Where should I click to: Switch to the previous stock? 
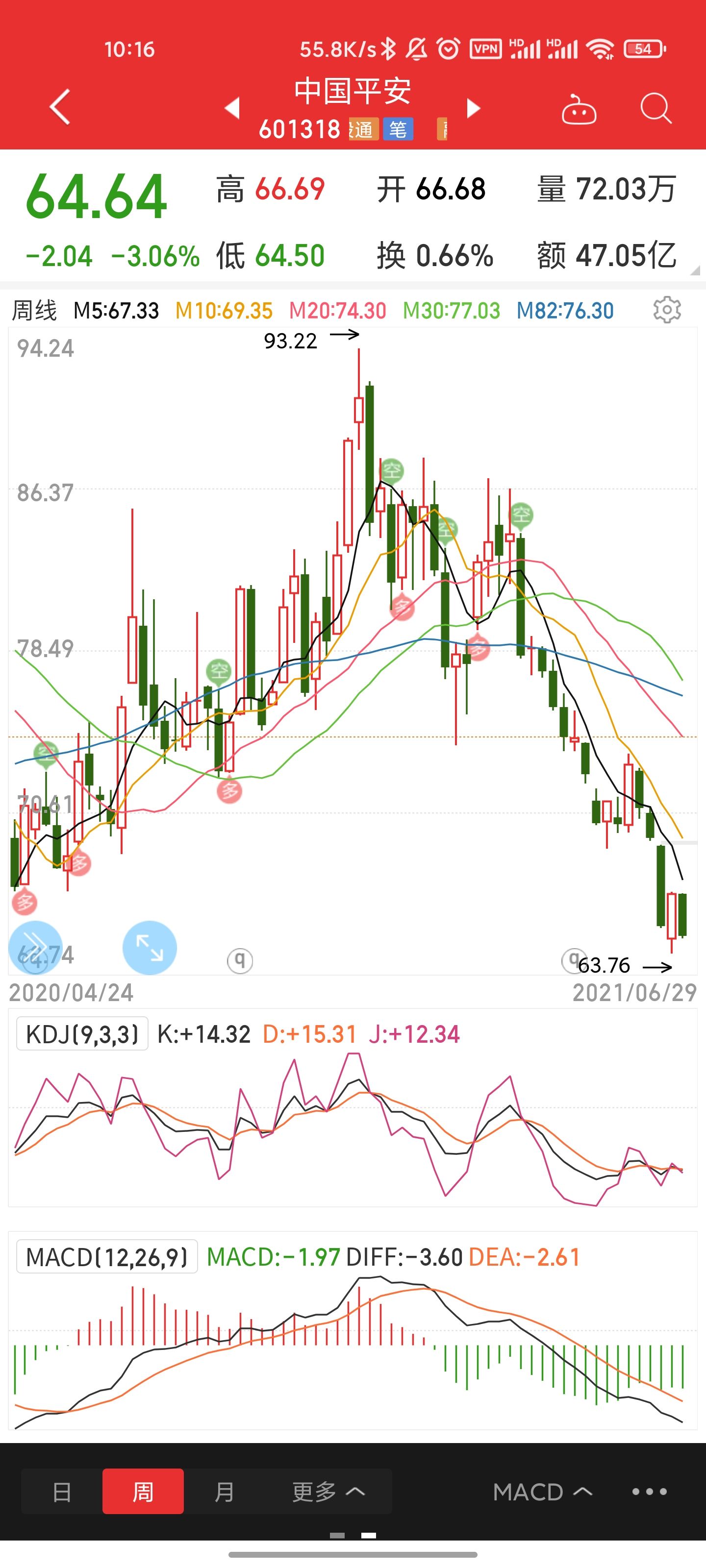click(x=232, y=108)
